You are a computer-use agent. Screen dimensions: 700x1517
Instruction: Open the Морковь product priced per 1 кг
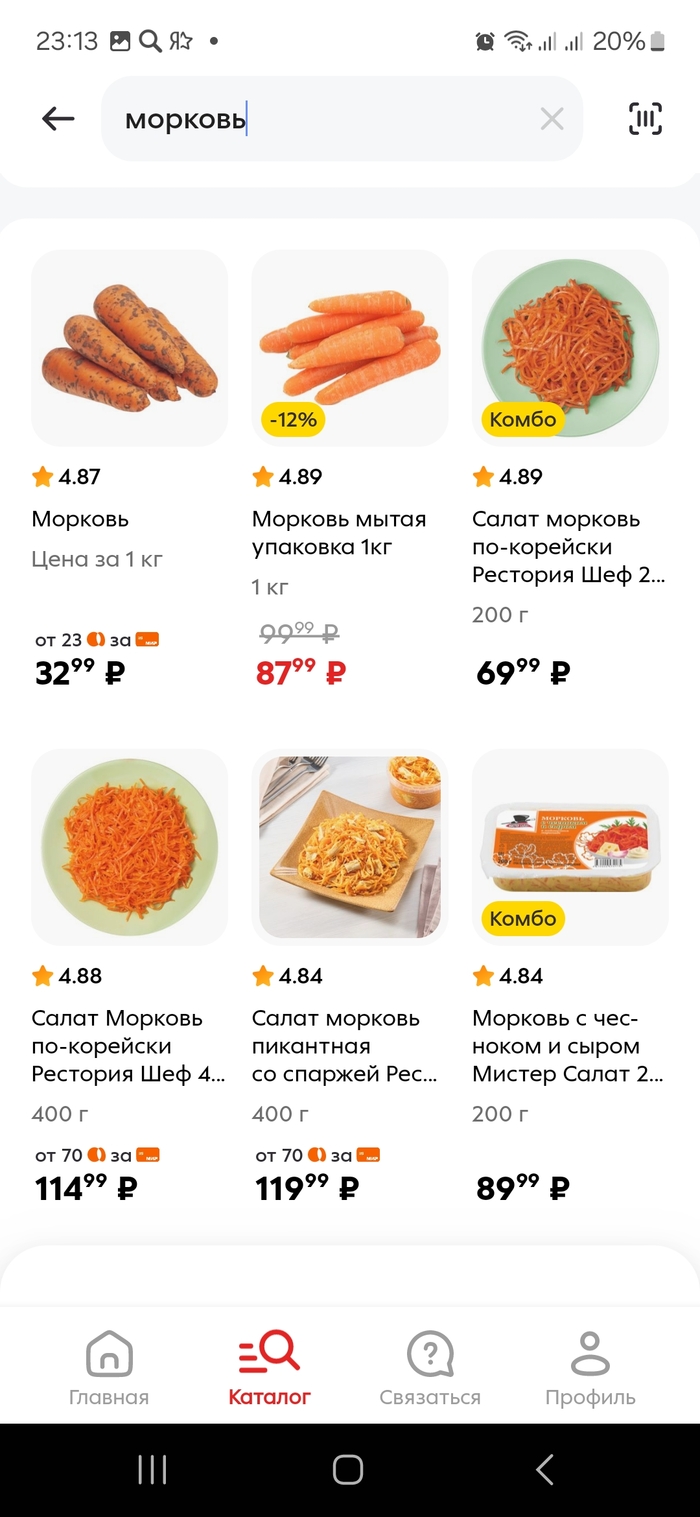[x=129, y=349]
